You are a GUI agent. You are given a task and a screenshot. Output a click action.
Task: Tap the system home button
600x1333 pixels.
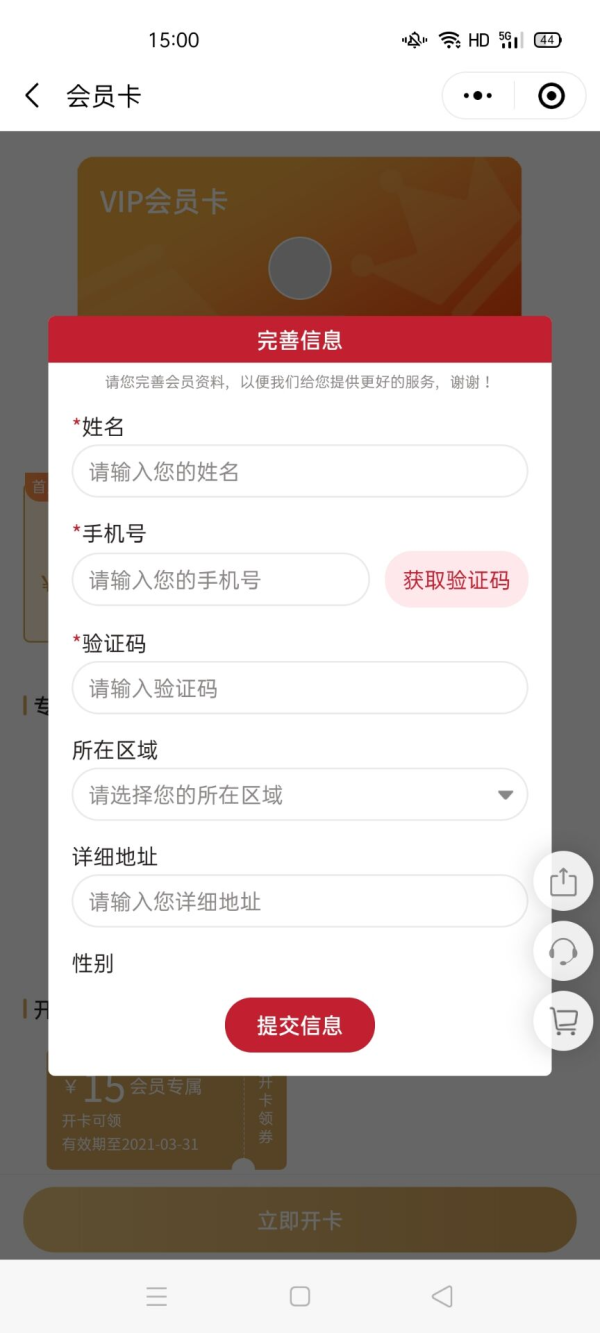coord(299,1296)
